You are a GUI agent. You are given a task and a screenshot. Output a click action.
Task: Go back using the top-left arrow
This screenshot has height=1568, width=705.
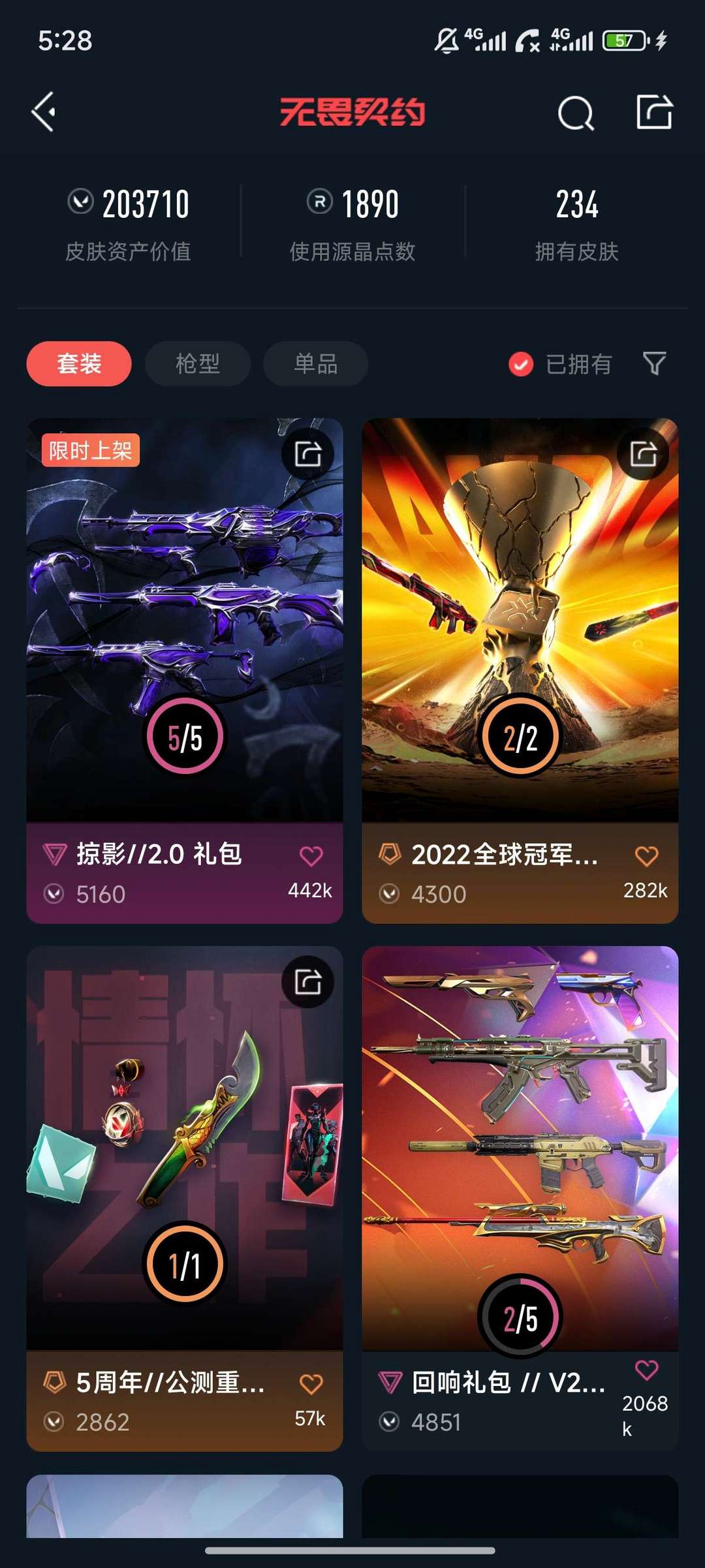click(44, 112)
